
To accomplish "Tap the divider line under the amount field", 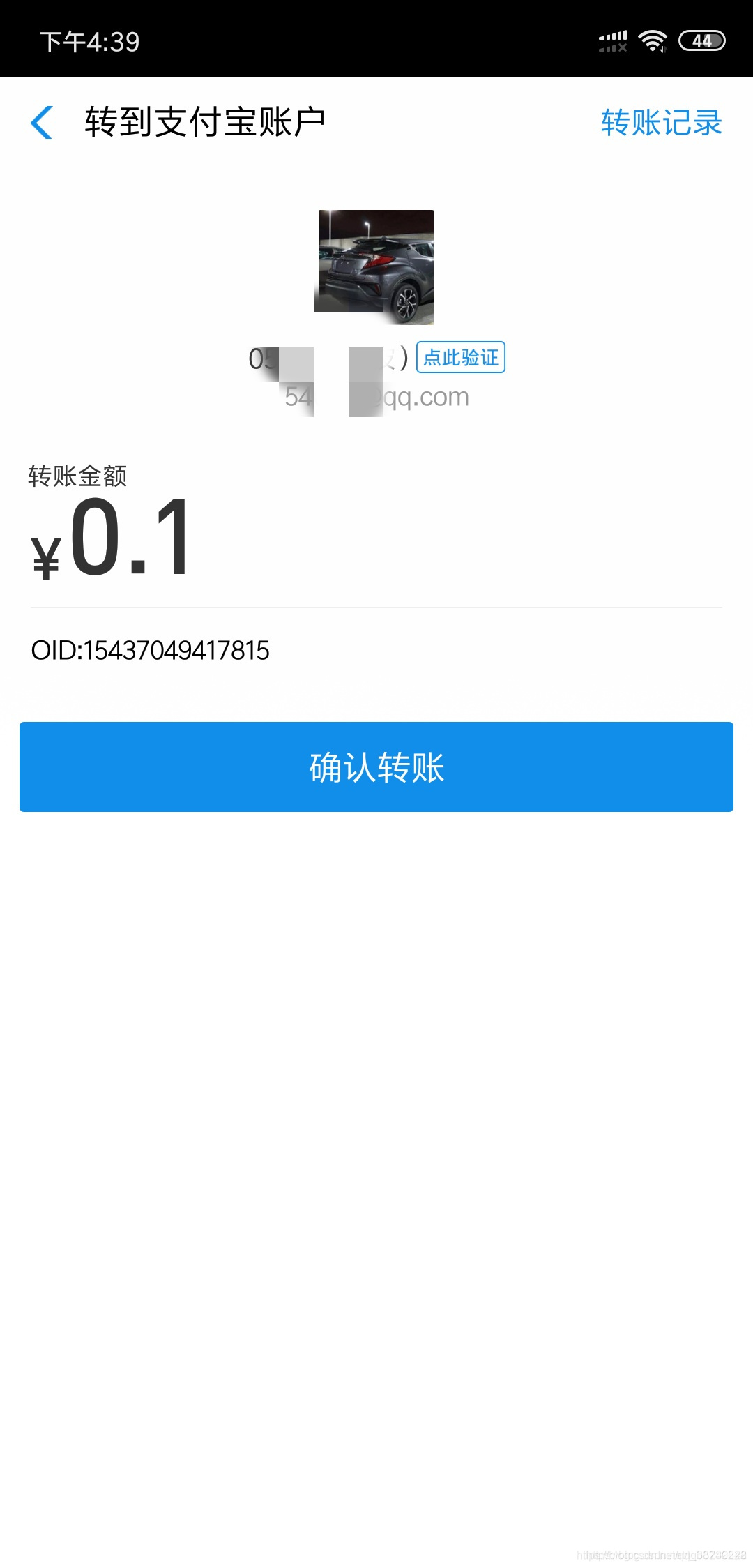I will [x=376, y=605].
